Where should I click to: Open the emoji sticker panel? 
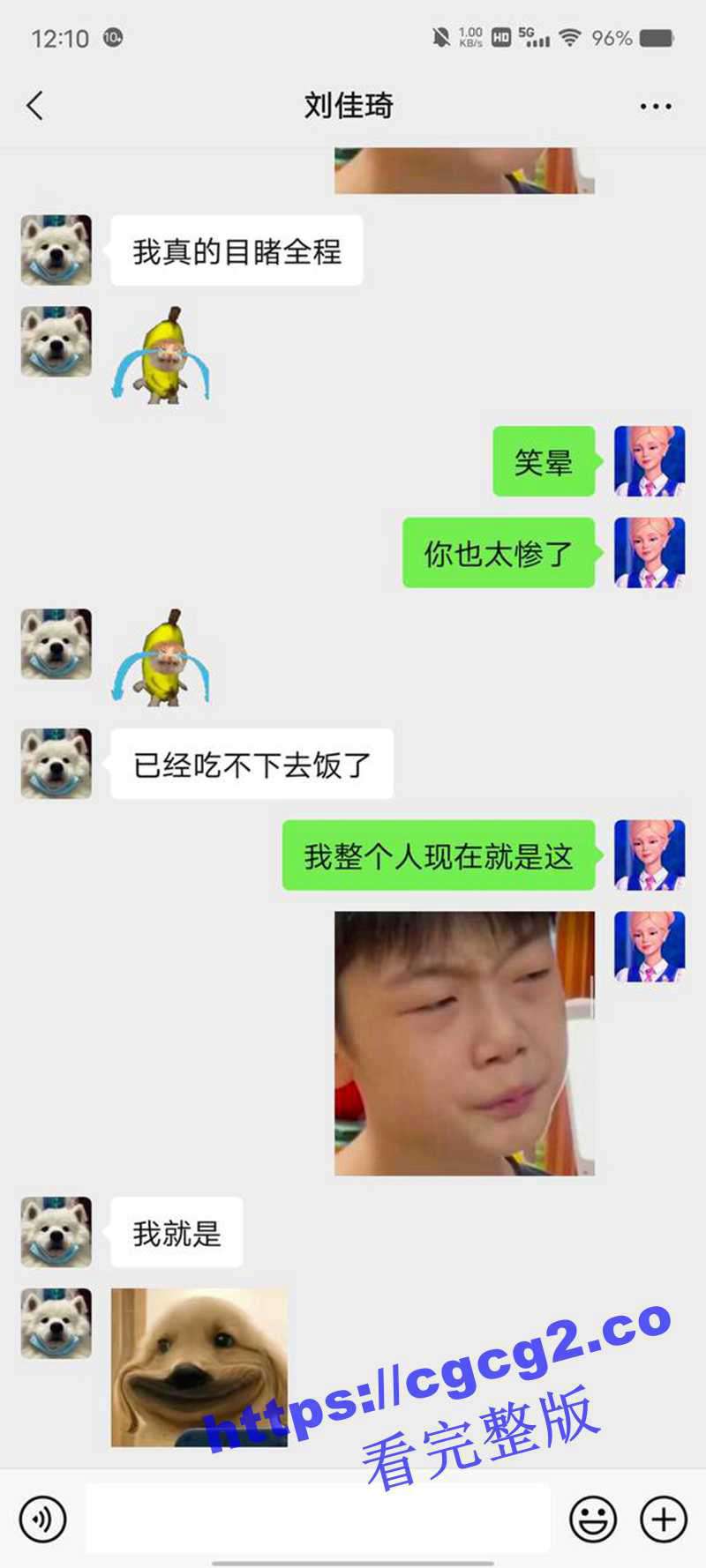(x=592, y=1519)
